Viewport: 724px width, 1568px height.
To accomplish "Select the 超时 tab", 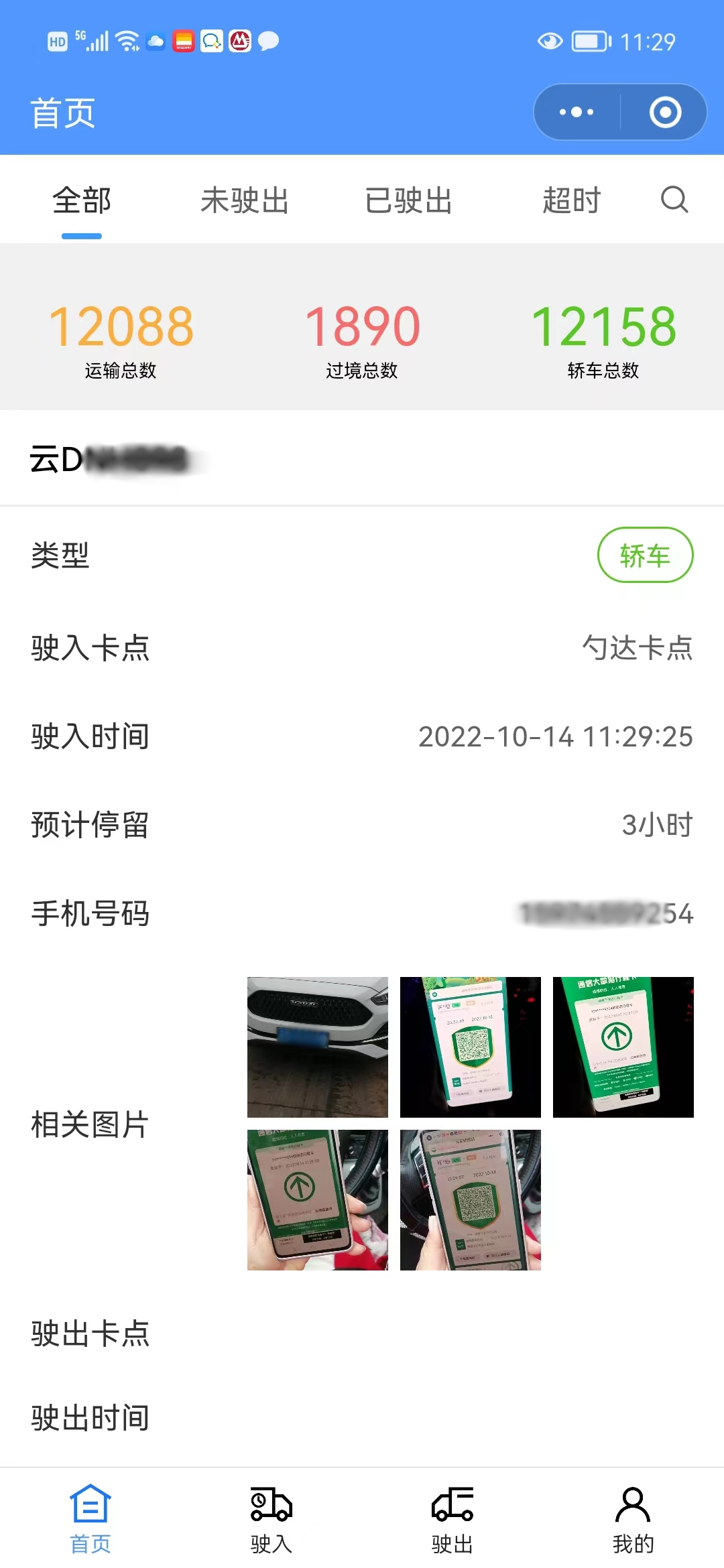I will coord(571,200).
